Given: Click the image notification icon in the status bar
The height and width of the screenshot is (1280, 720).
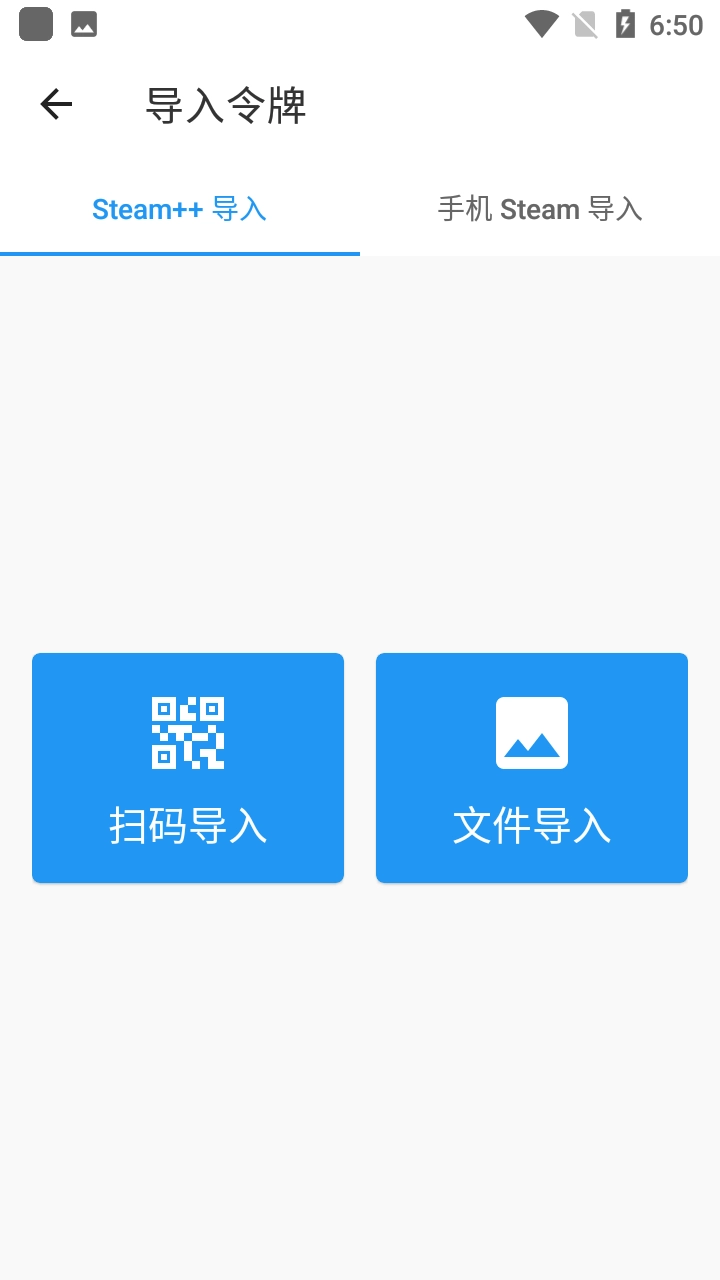Looking at the screenshot, I should click(84, 24).
